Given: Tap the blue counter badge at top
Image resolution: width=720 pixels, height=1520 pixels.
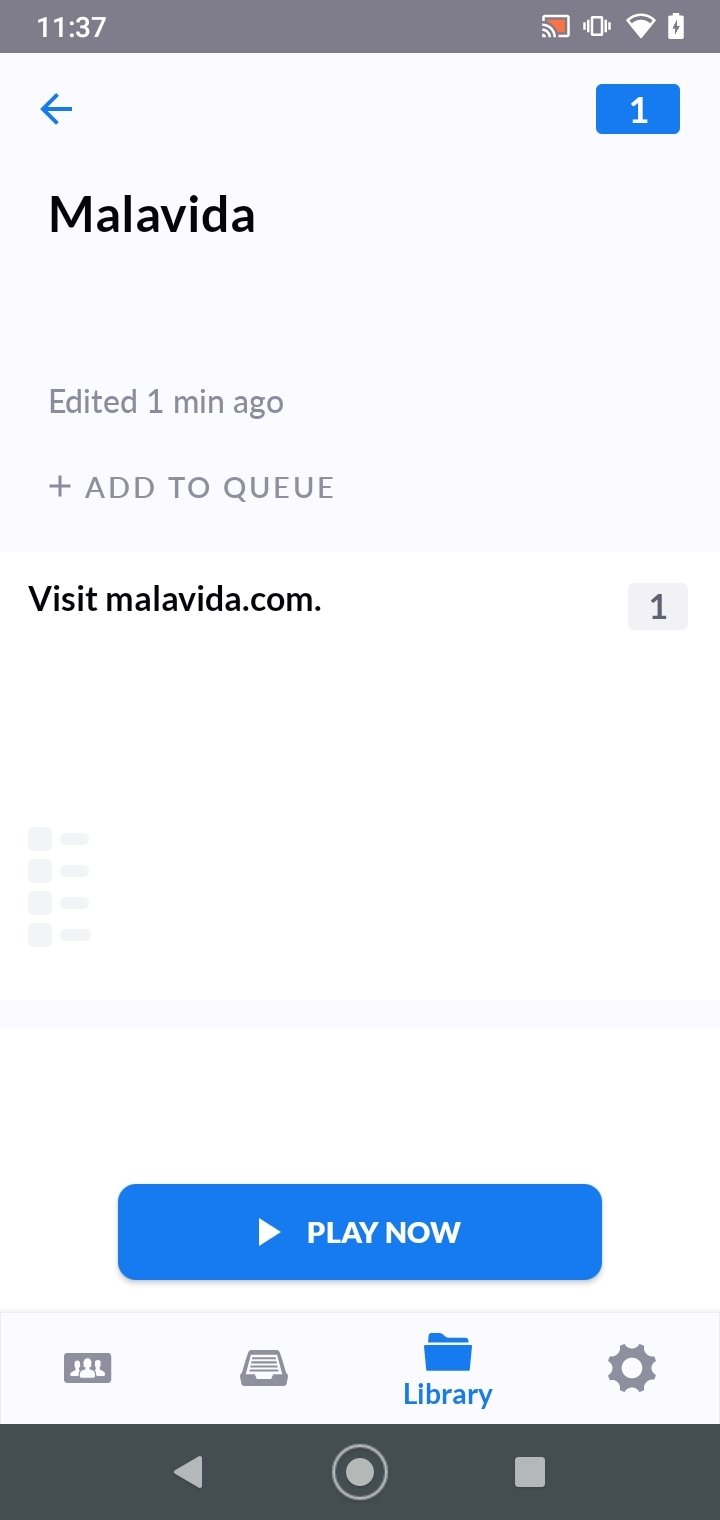Looking at the screenshot, I should pyautogui.click(x=638, y=110).
